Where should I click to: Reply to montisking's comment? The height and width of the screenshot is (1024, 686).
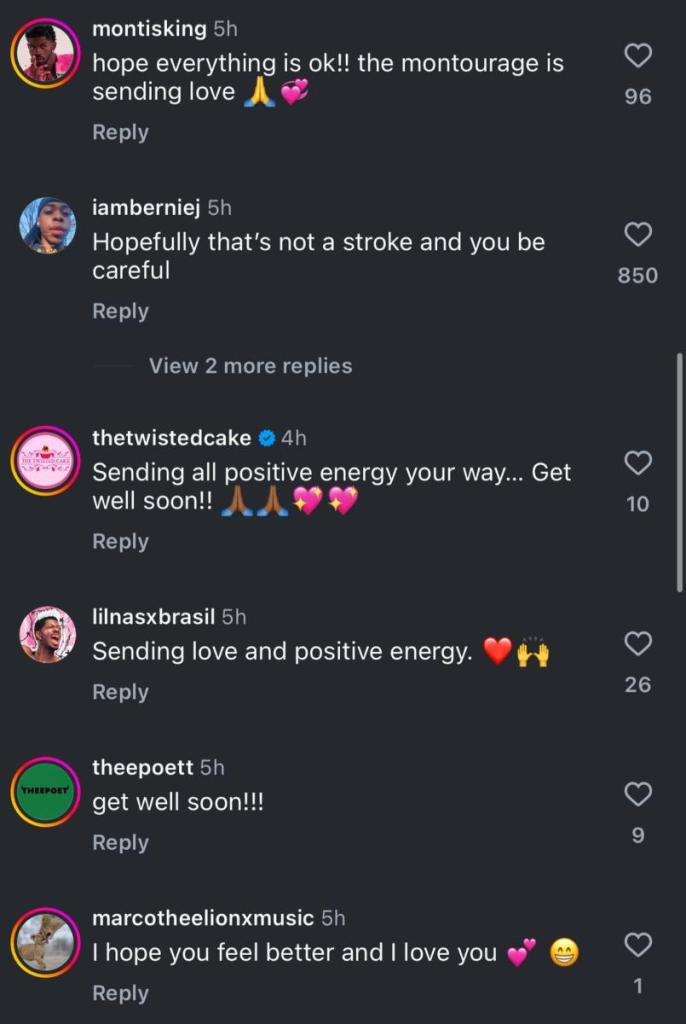click(x=120, y=132)
